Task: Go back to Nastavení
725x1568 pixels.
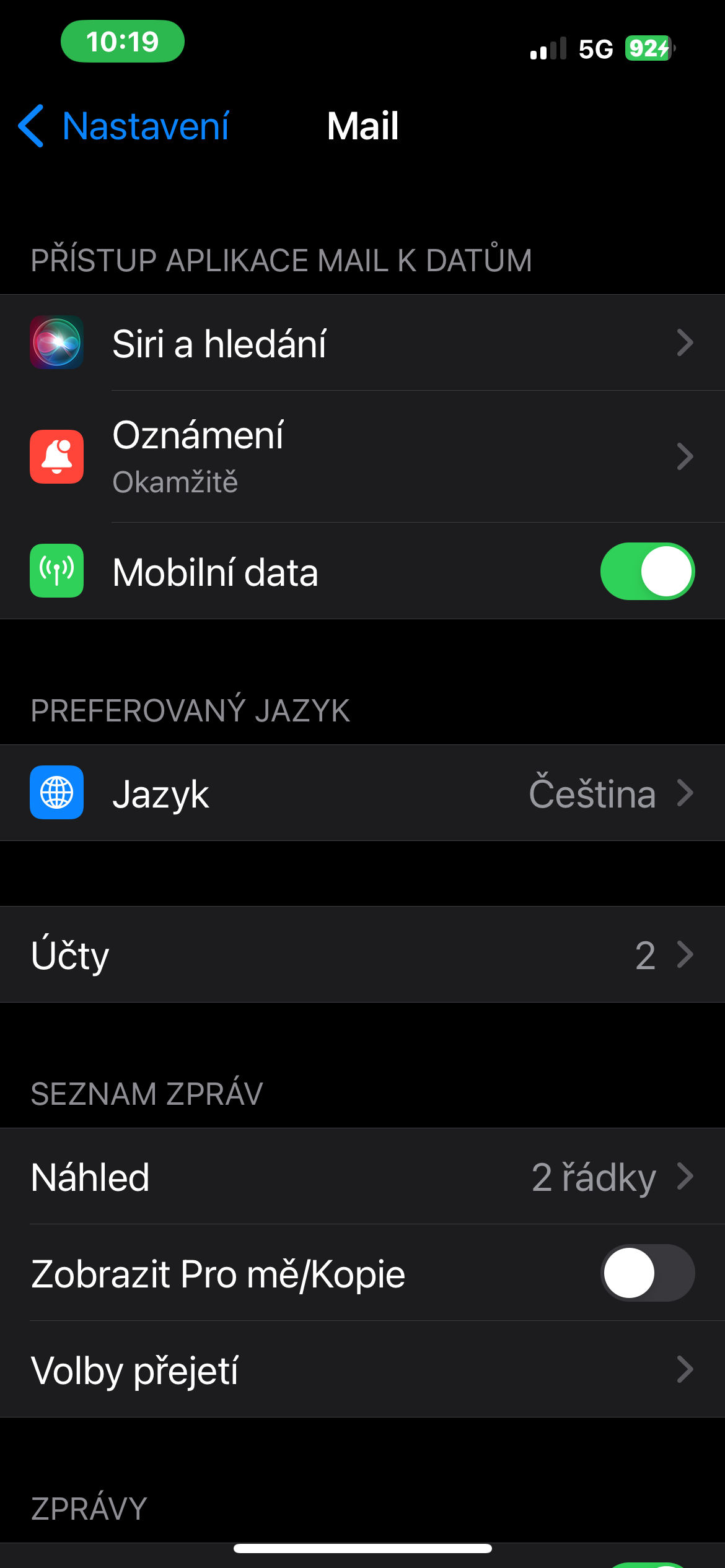Action: [124, 126]
